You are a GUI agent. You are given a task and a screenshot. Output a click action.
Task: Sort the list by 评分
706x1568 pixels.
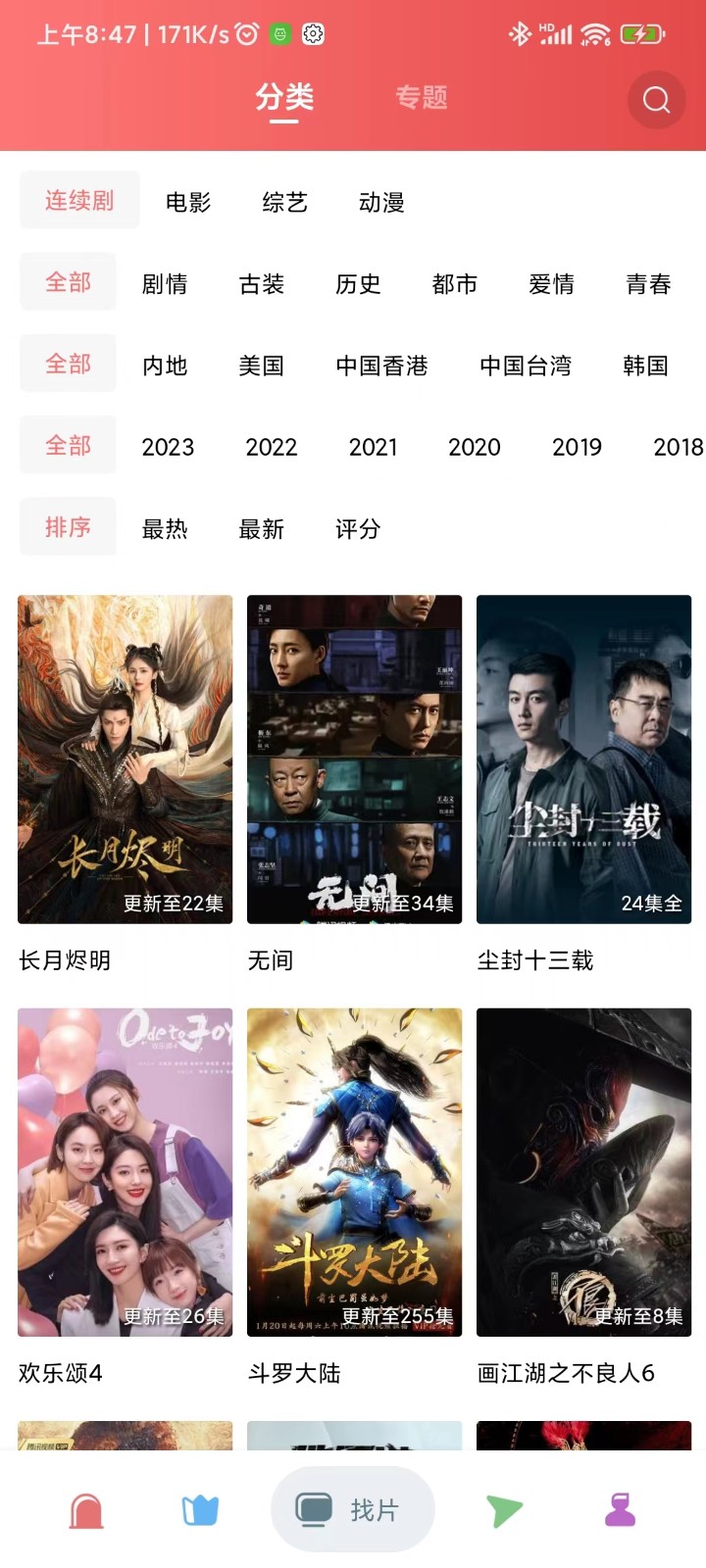358,529
